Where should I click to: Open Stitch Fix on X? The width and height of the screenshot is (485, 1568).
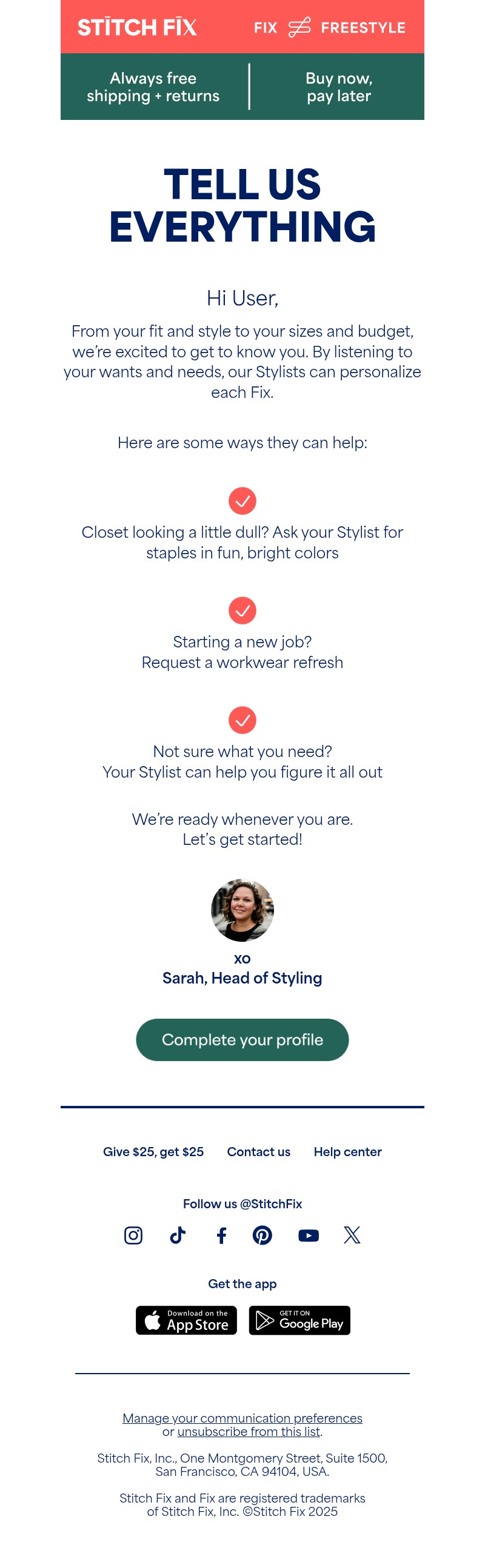pyautogui.click(x=352, y=1234)
